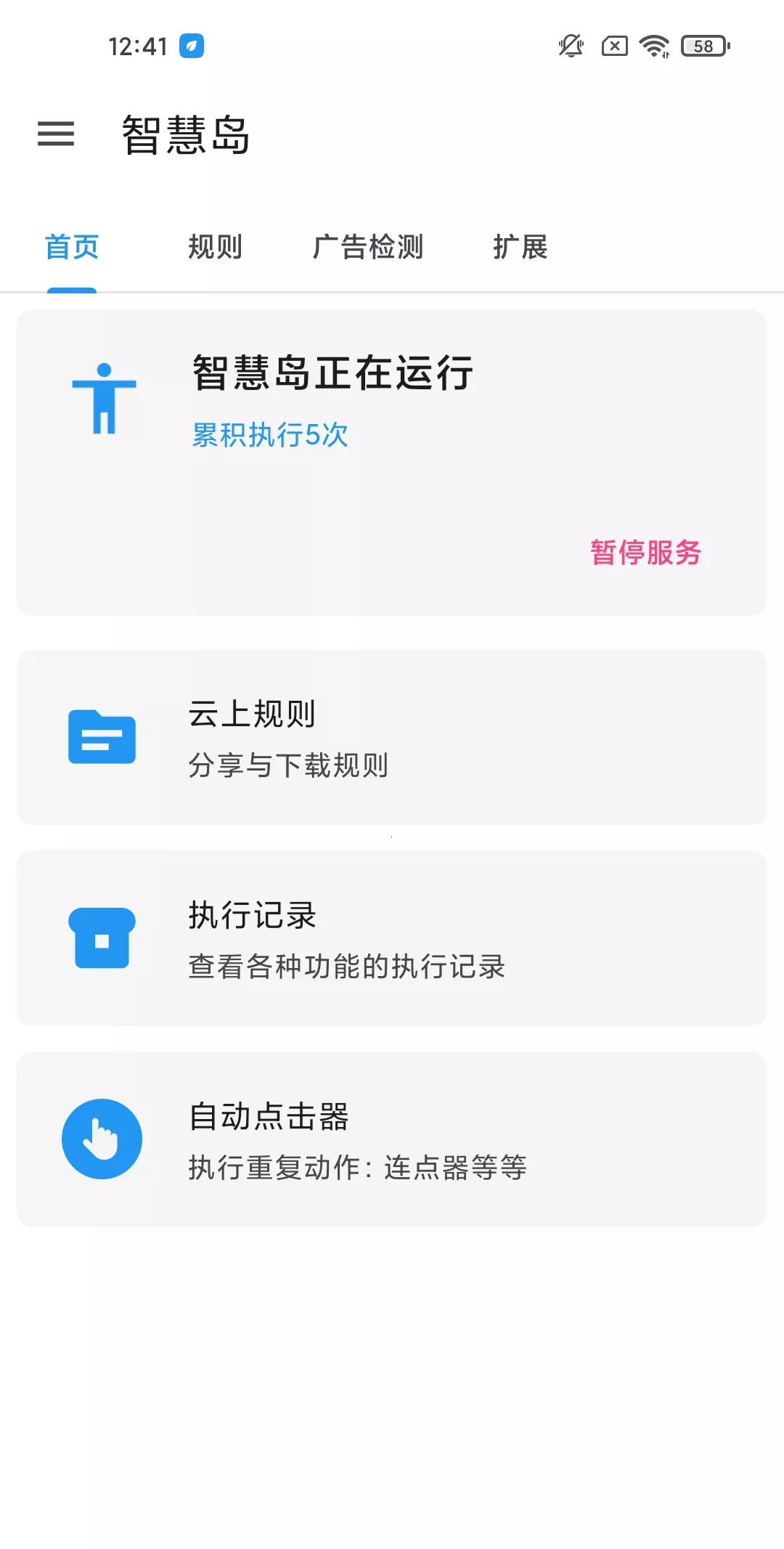784x1549 pixels.
Task: Click 暂停服务 to pause the service
Action: click(645, 552)
